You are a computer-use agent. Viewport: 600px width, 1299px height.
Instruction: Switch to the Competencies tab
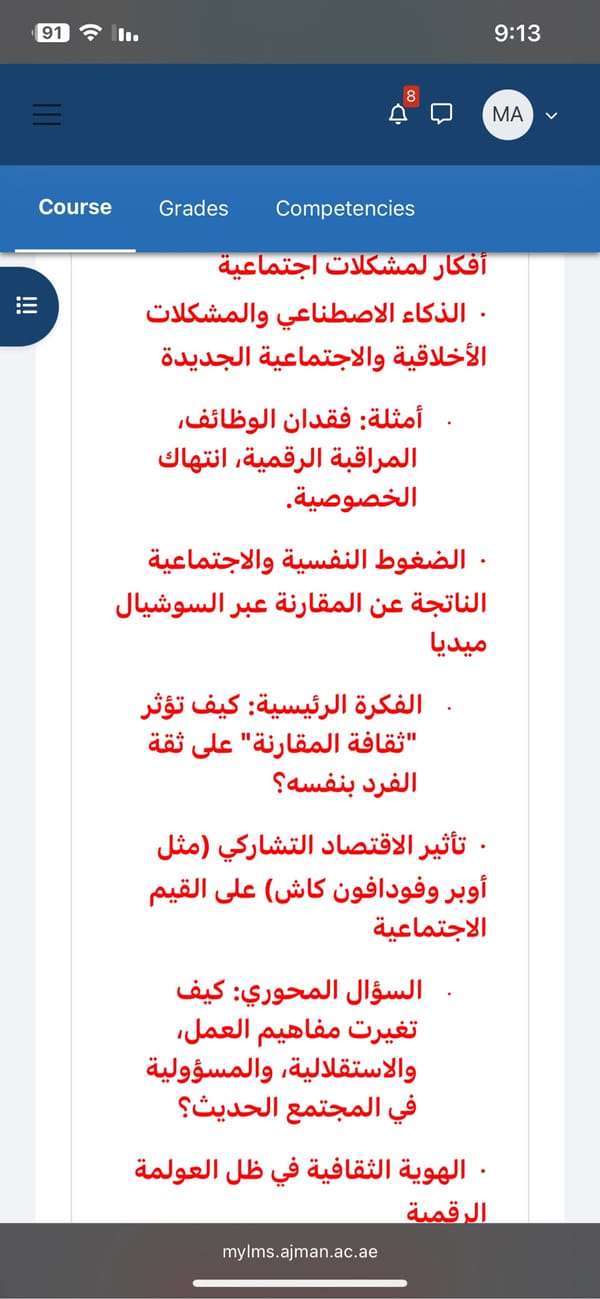point(345,208)
